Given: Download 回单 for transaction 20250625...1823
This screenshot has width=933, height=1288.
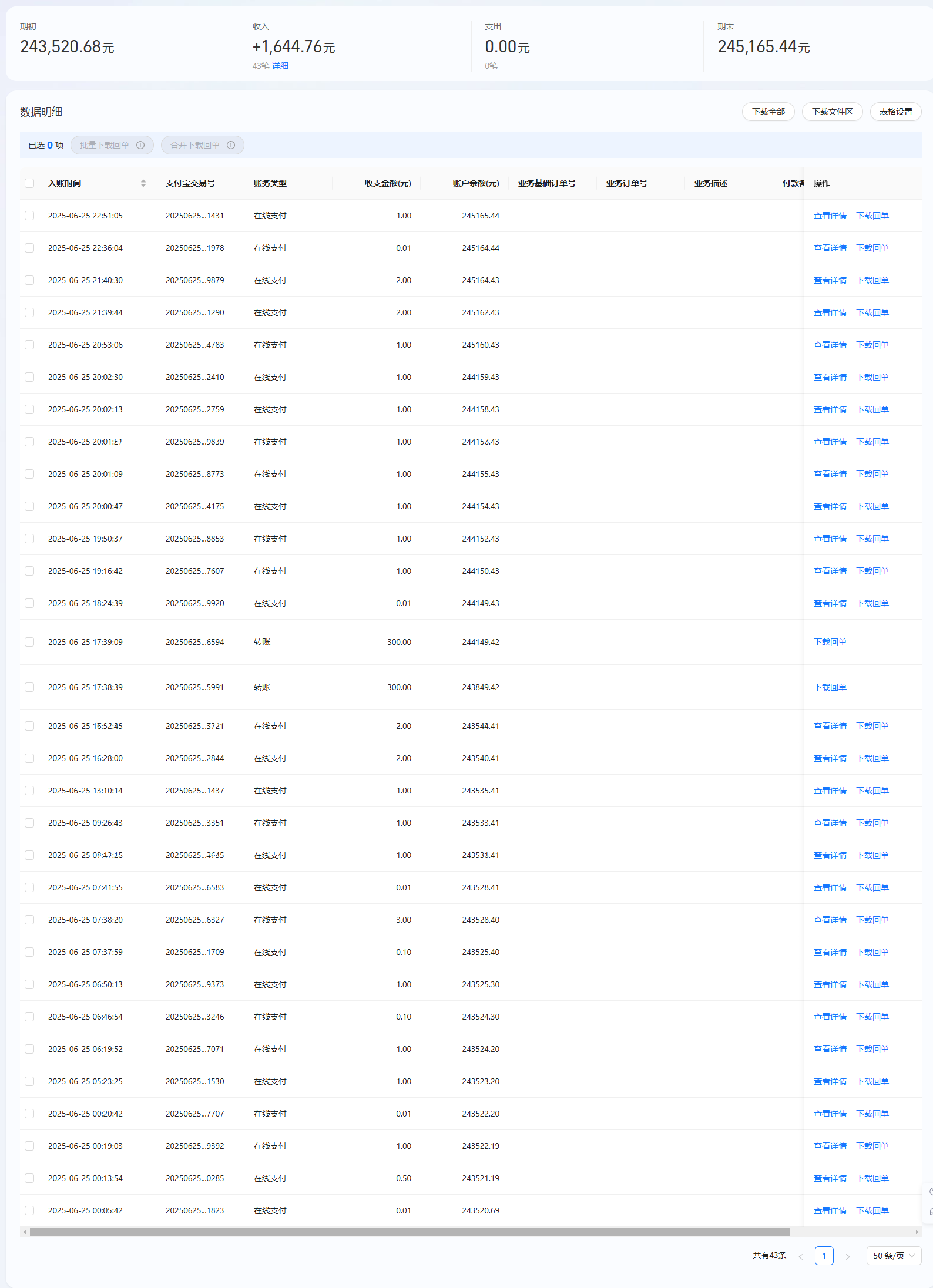Looking at the screenshot, I should click(x=872, y=1210).
